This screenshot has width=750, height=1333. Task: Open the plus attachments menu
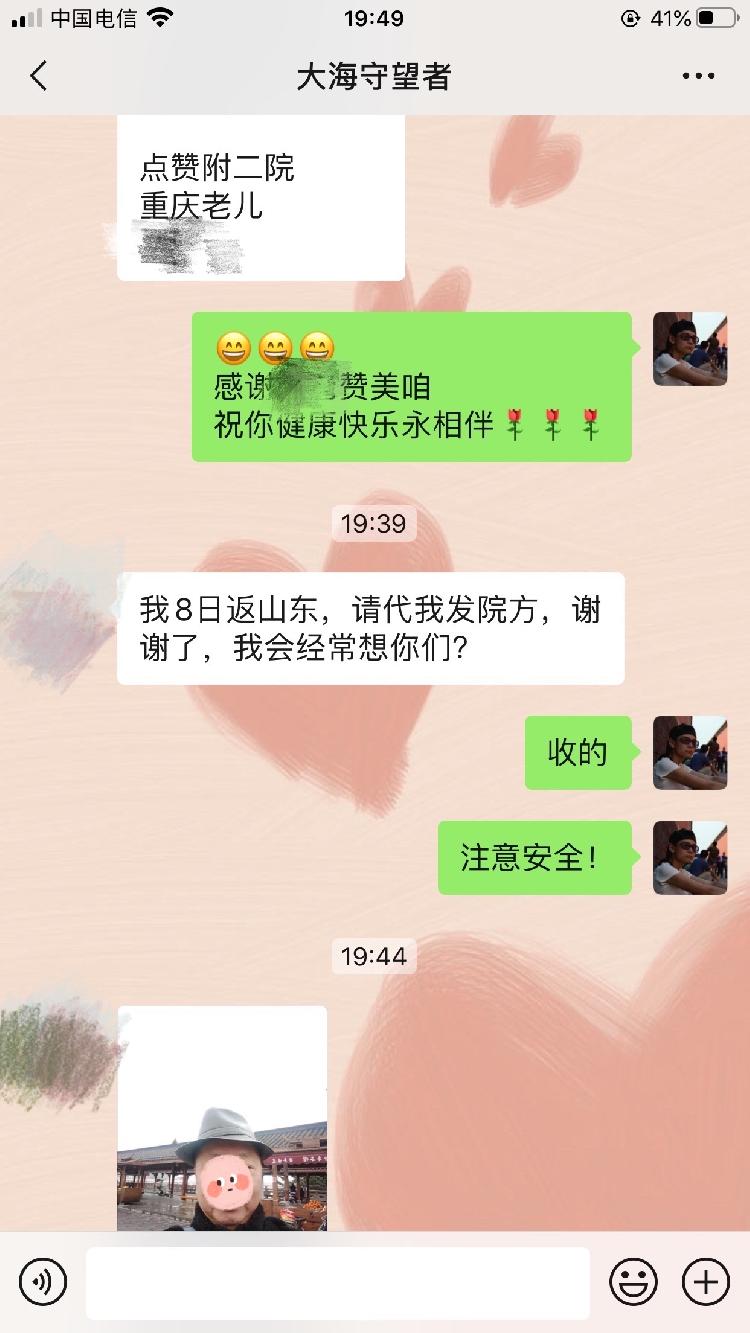(x=706, y=1281)
